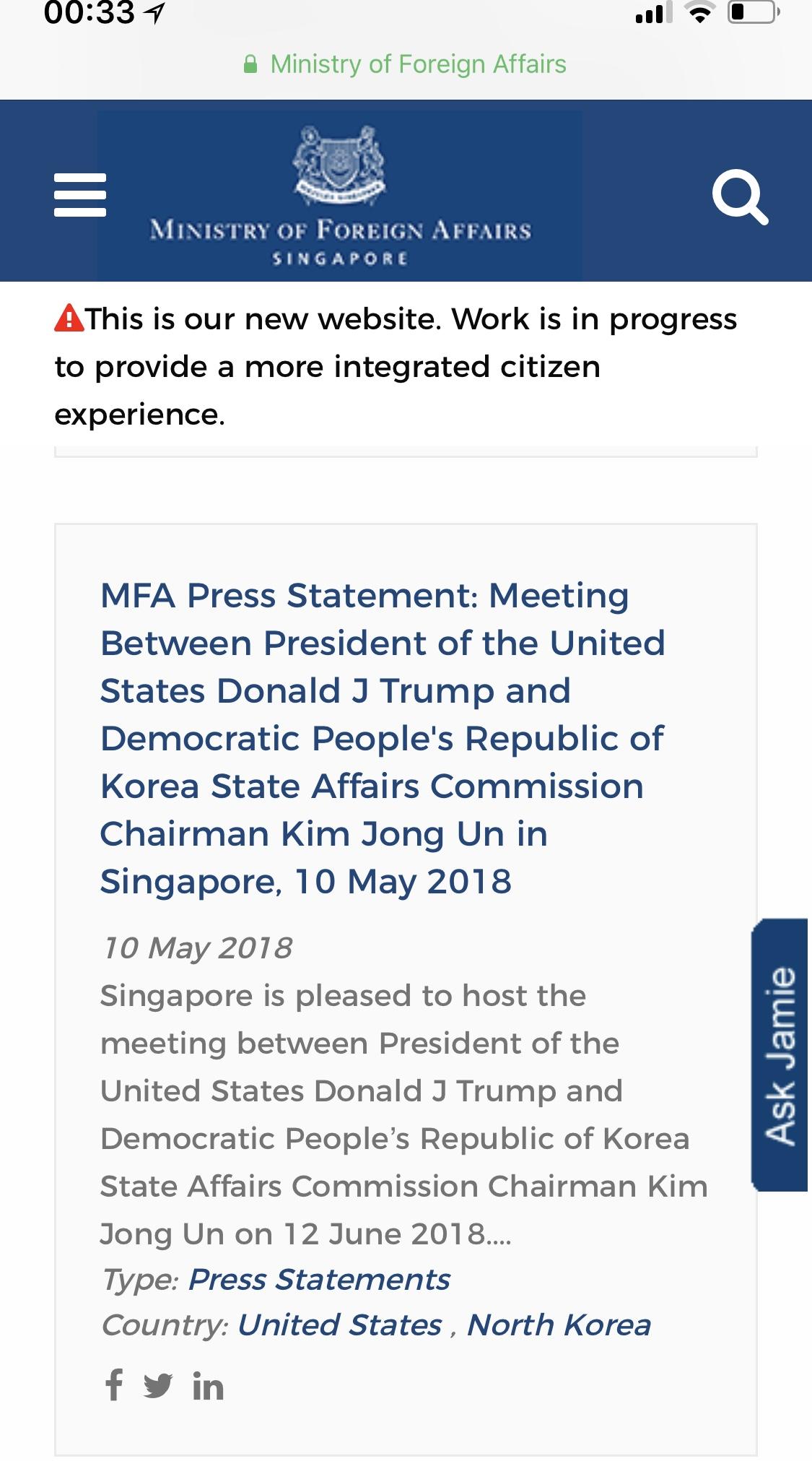Viewport: 812px width, 1461px height.
Task: Open the hamburger navigation menu
Action: point(80,195)
